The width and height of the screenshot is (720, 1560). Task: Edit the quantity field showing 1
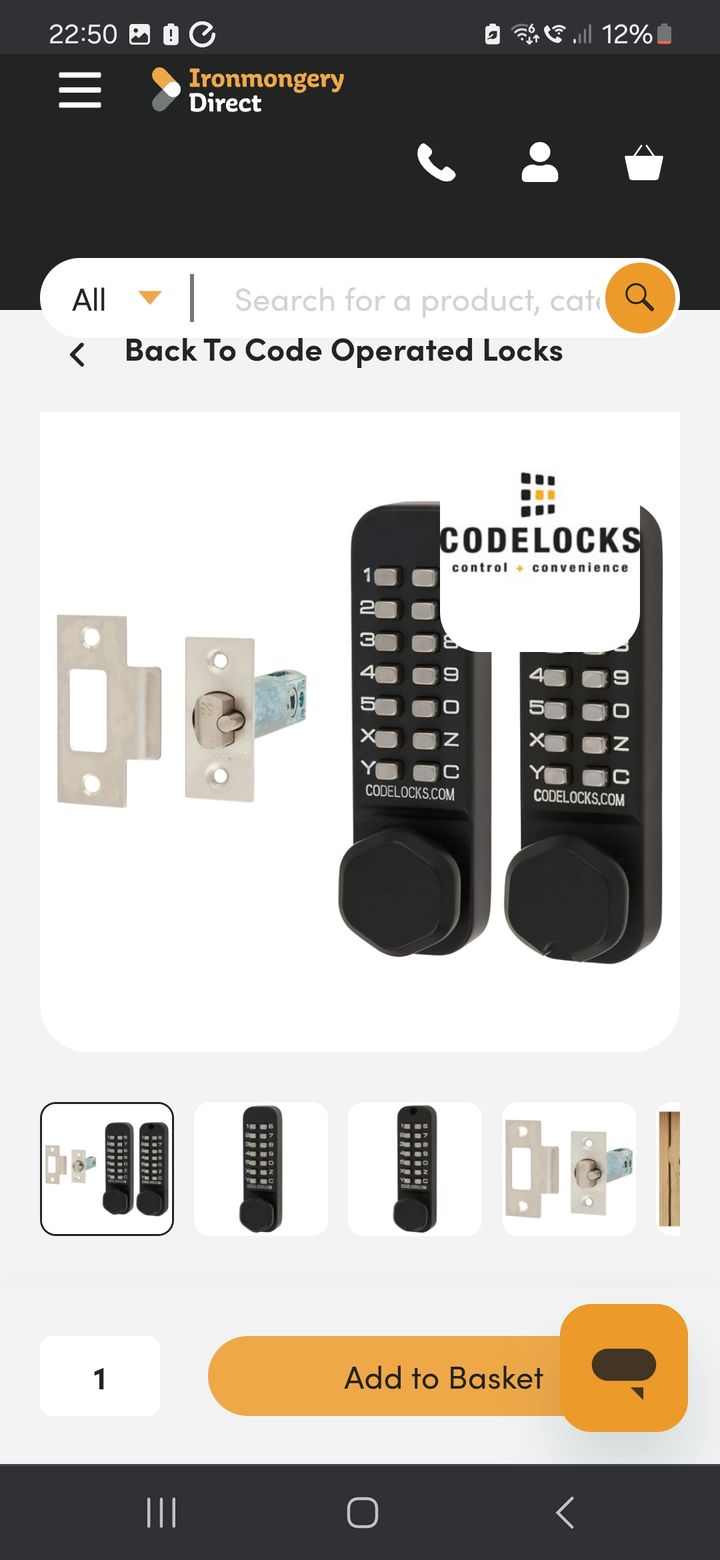click(x=100, y=1376)
